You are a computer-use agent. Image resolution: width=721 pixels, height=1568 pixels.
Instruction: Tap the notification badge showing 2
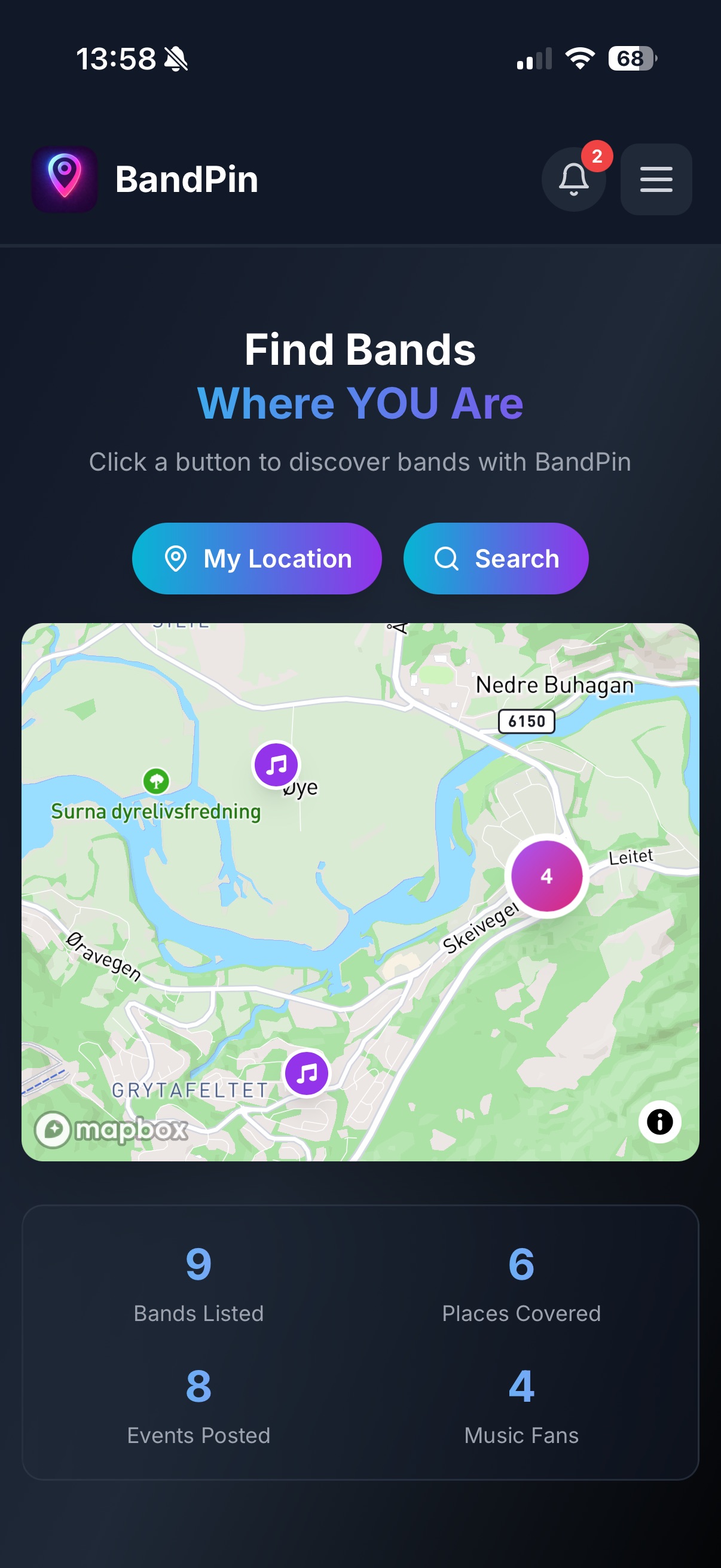click(596, 157)
